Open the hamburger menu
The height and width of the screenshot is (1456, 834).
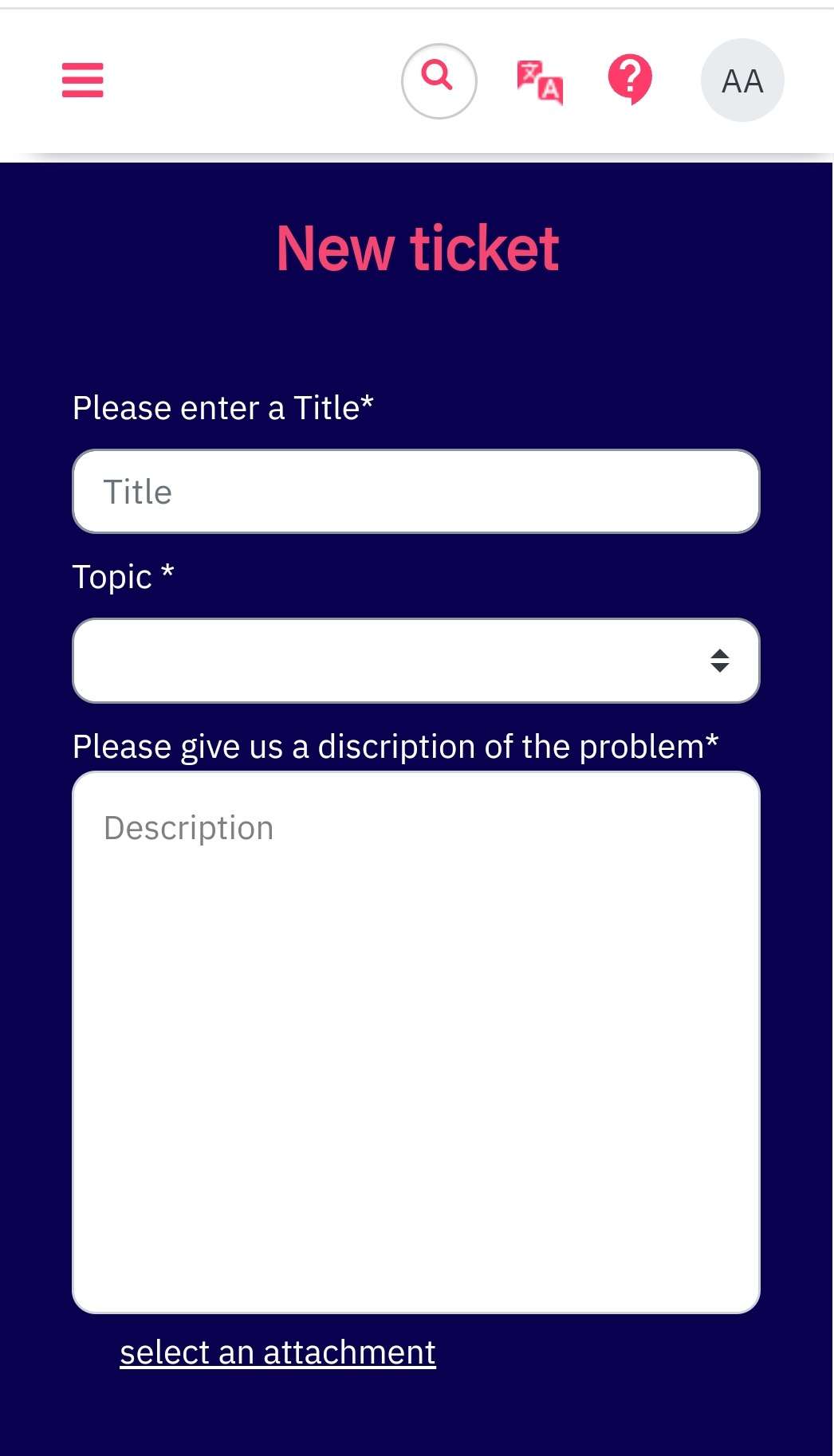click(x=83, y=80)
